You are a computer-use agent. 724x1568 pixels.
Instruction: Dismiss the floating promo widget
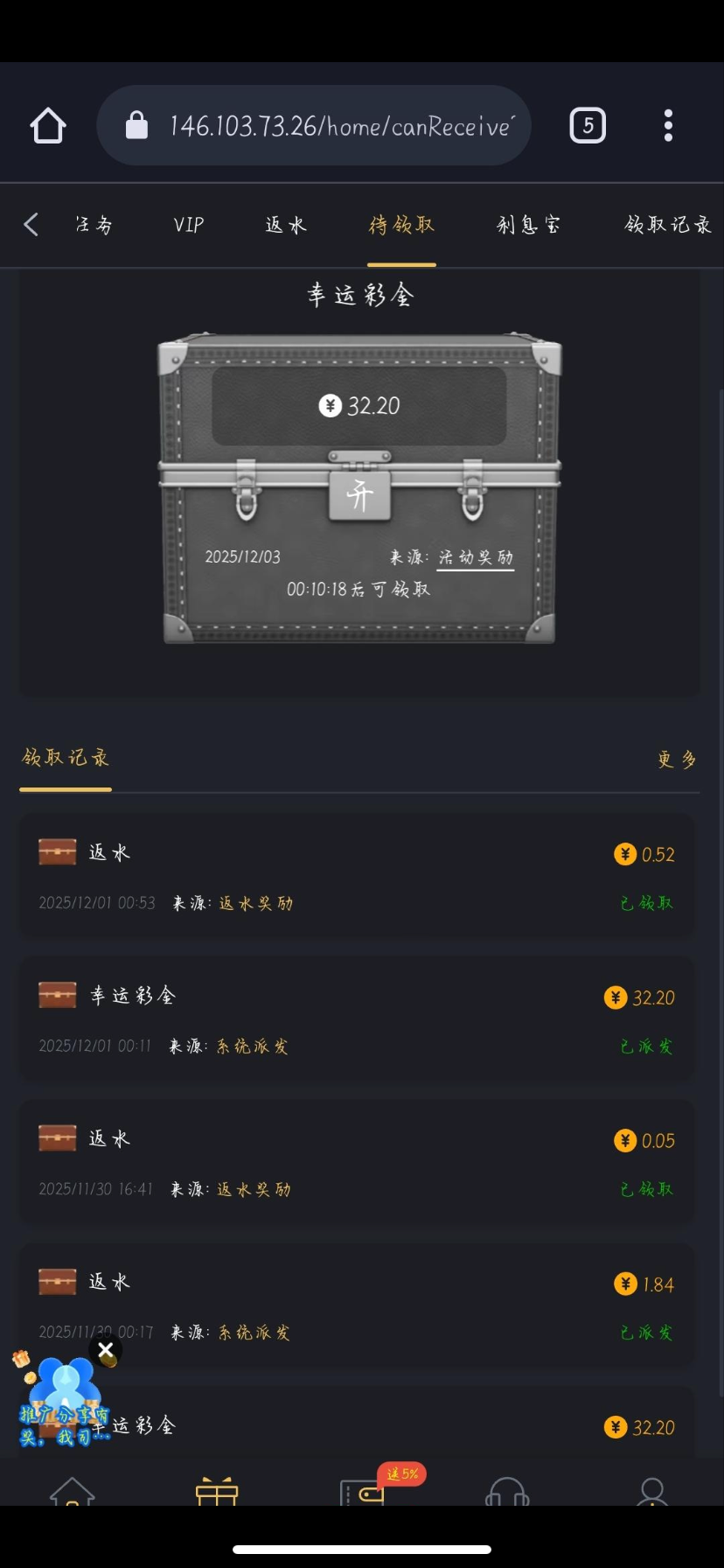point(106,1350)
